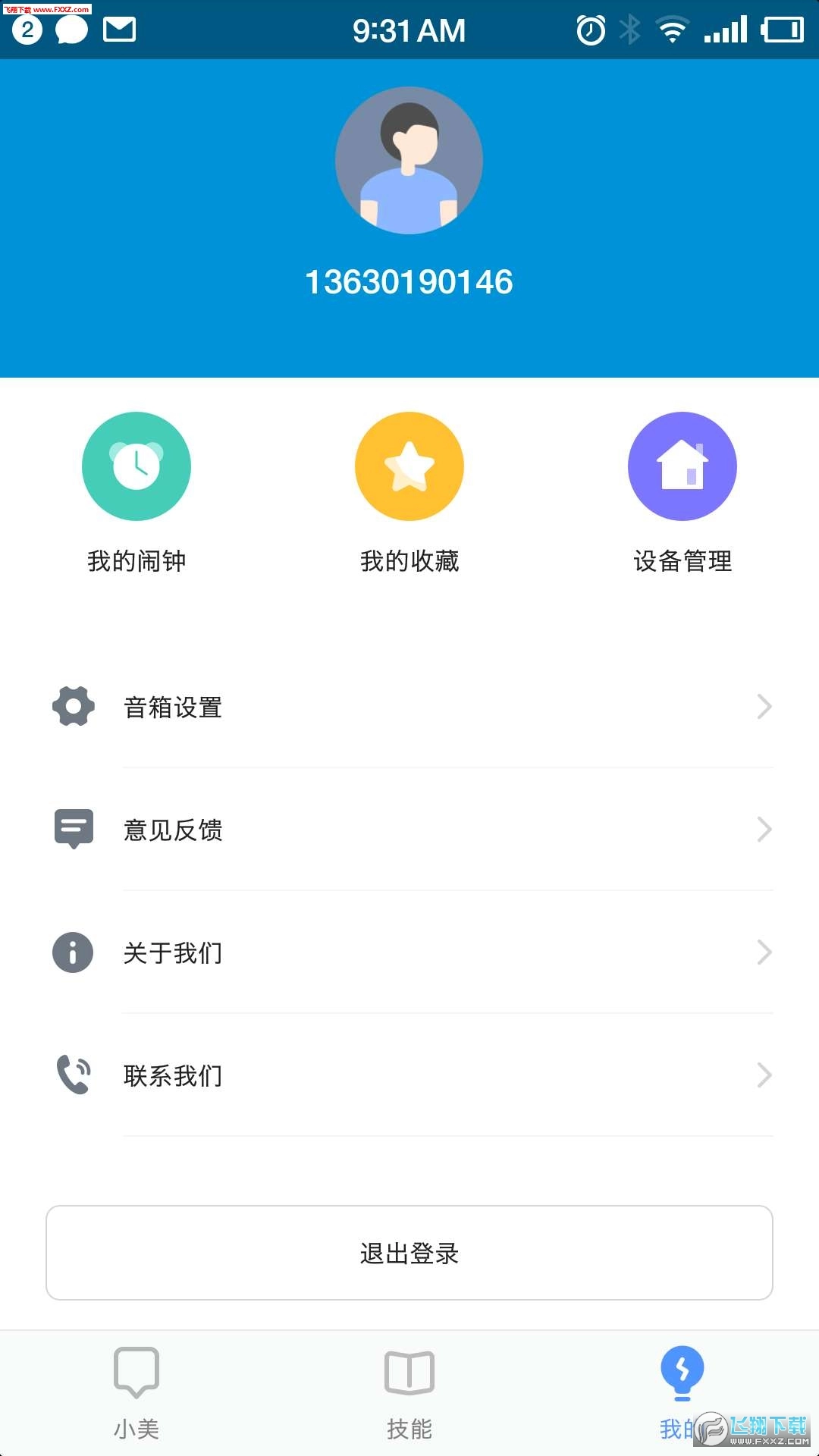Tap the 我的 lightbulb icon in bottom bar
The height and width of the screenshot is (1456, 819).
coord(681,1370)
